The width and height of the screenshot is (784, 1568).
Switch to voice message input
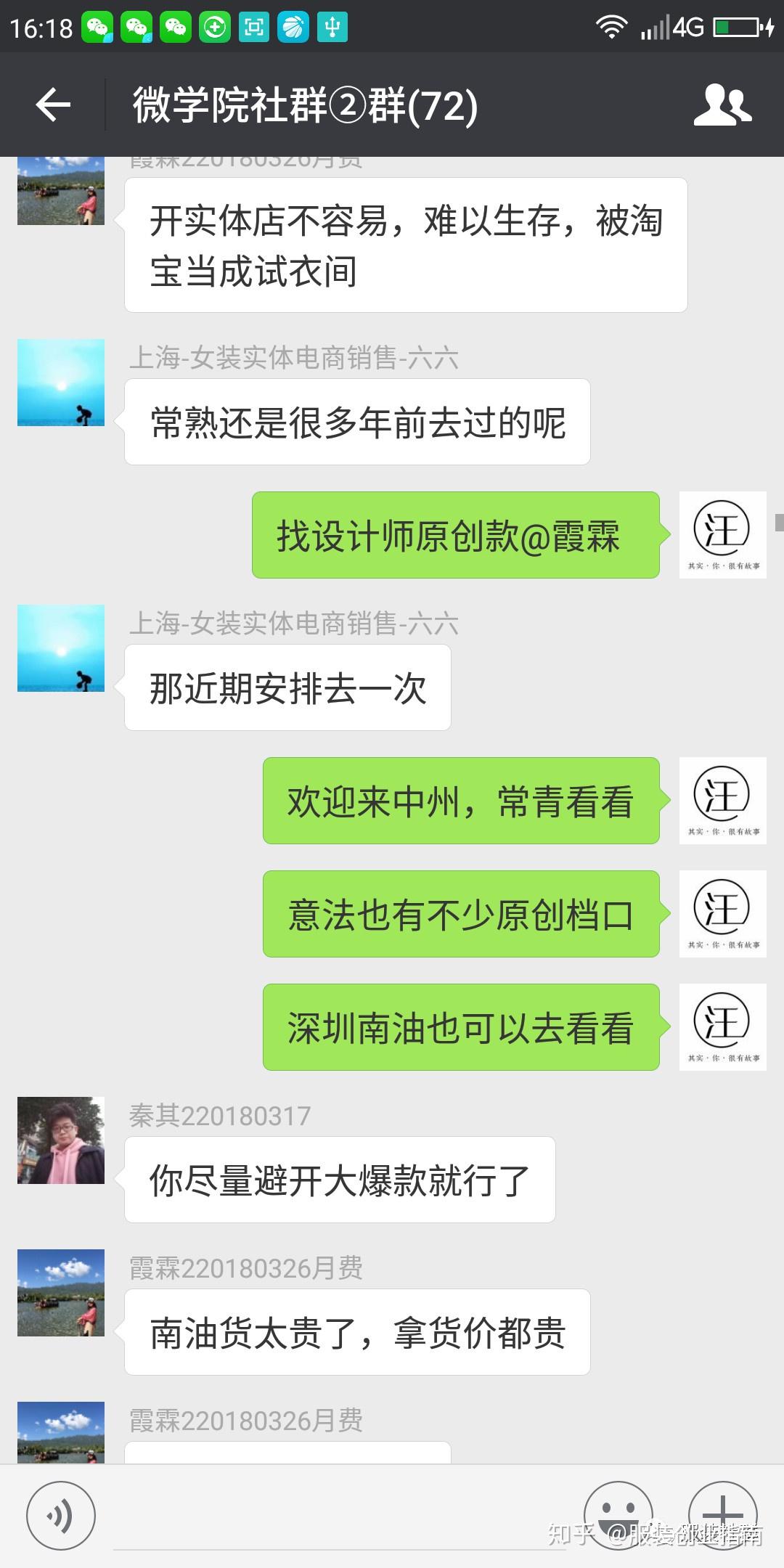[x=60, y=1516]
